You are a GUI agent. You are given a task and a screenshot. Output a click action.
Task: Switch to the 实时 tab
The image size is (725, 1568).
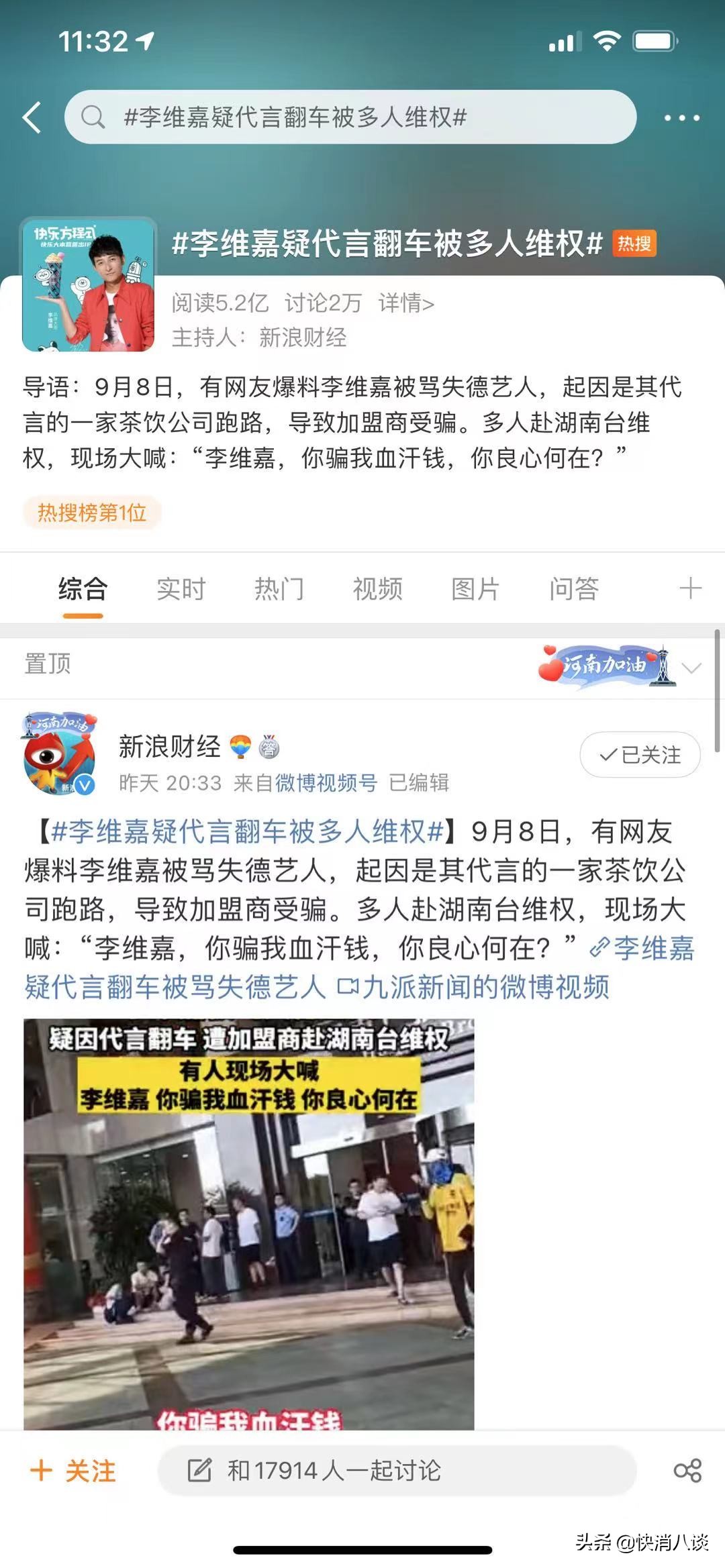(x=181, y=589)
